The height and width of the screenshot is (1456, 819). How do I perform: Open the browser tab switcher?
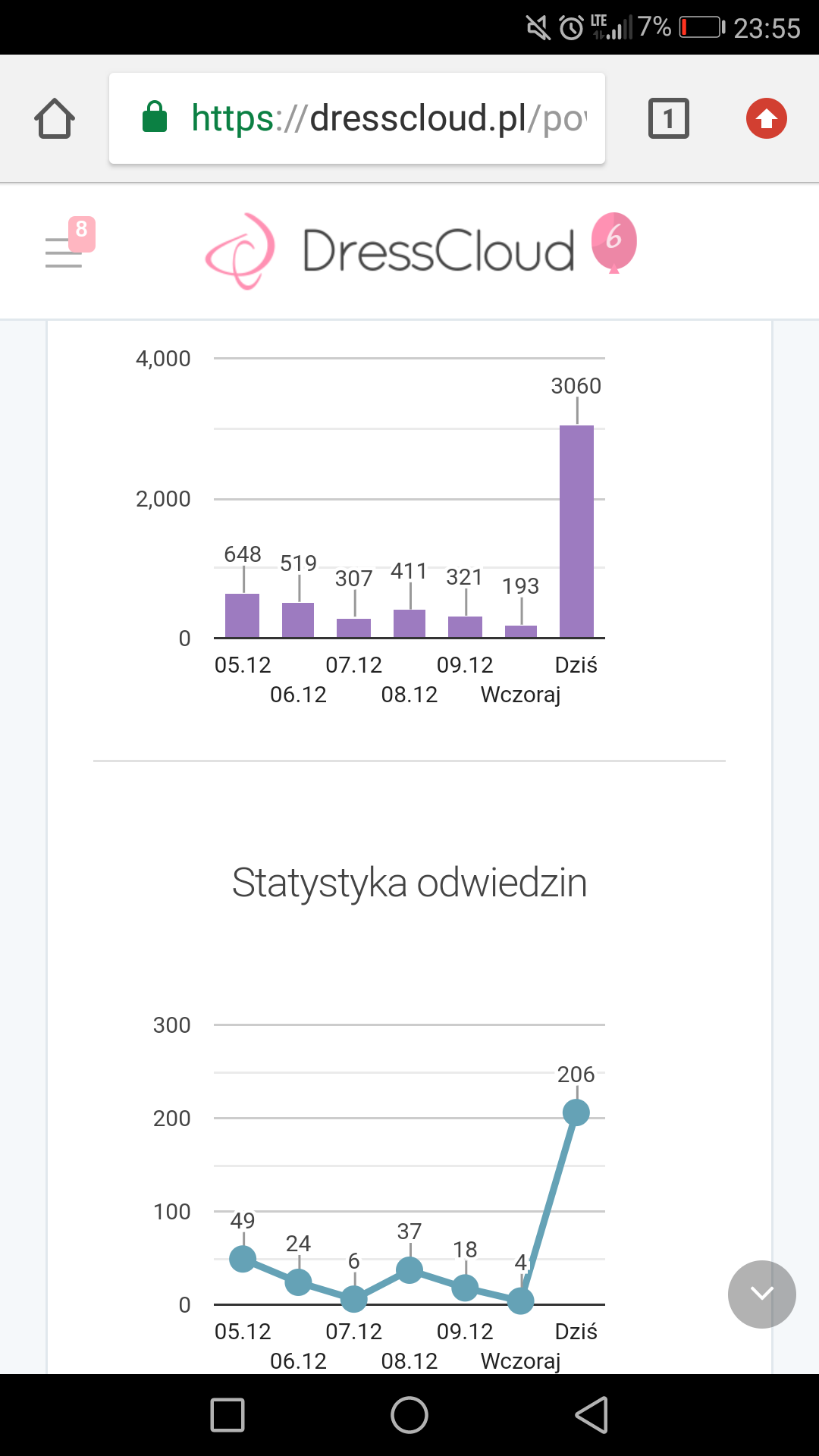tap(668, 119)
